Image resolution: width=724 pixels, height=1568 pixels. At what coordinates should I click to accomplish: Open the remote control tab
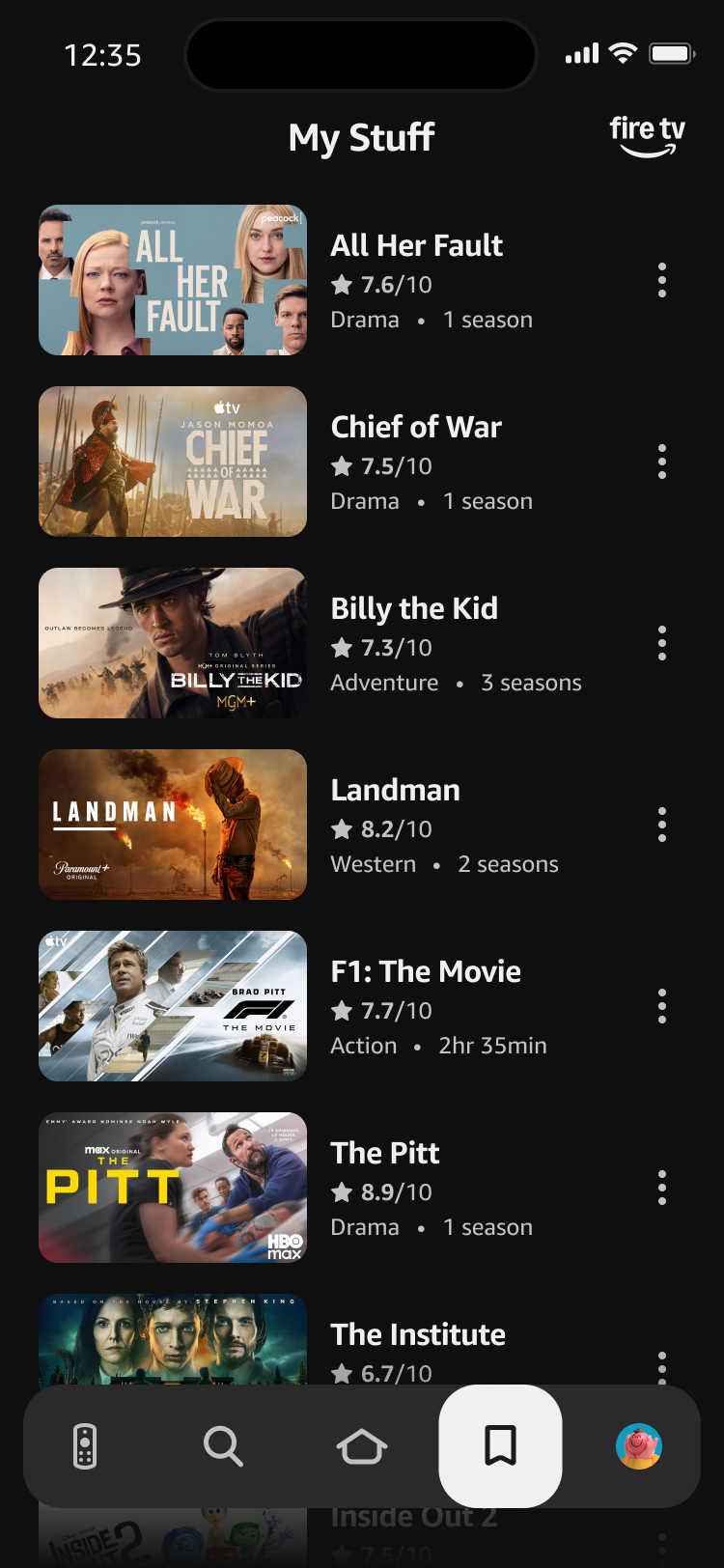[85, 1446]
